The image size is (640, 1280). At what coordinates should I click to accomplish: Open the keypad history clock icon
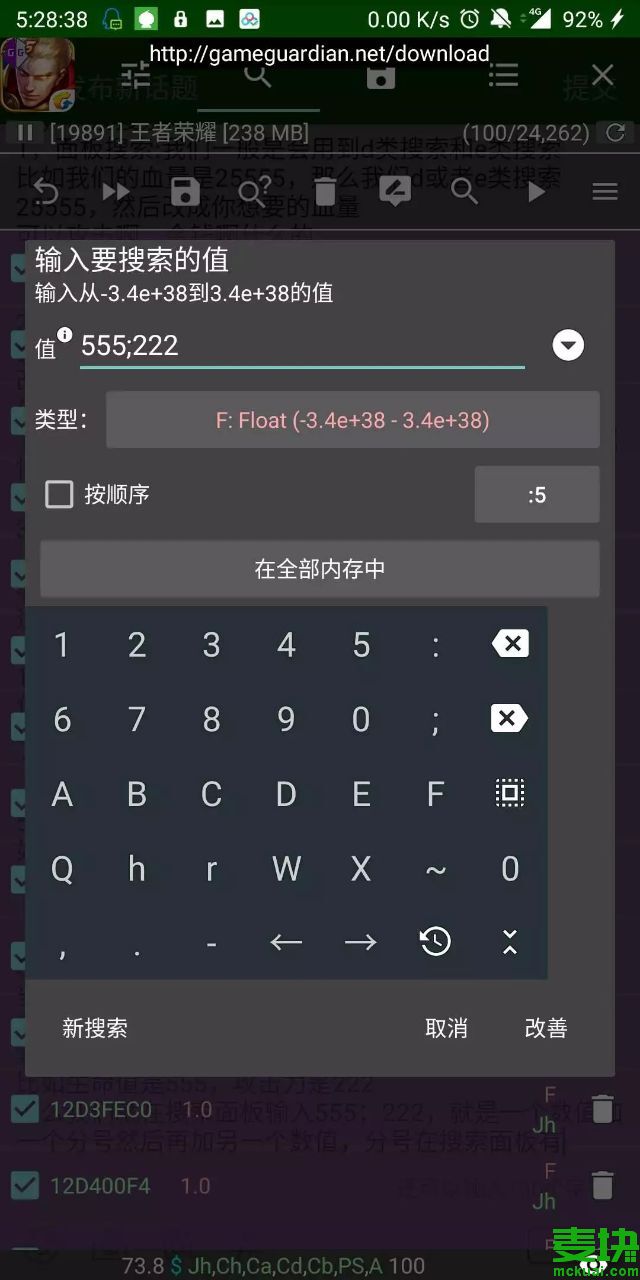[435, 941]
